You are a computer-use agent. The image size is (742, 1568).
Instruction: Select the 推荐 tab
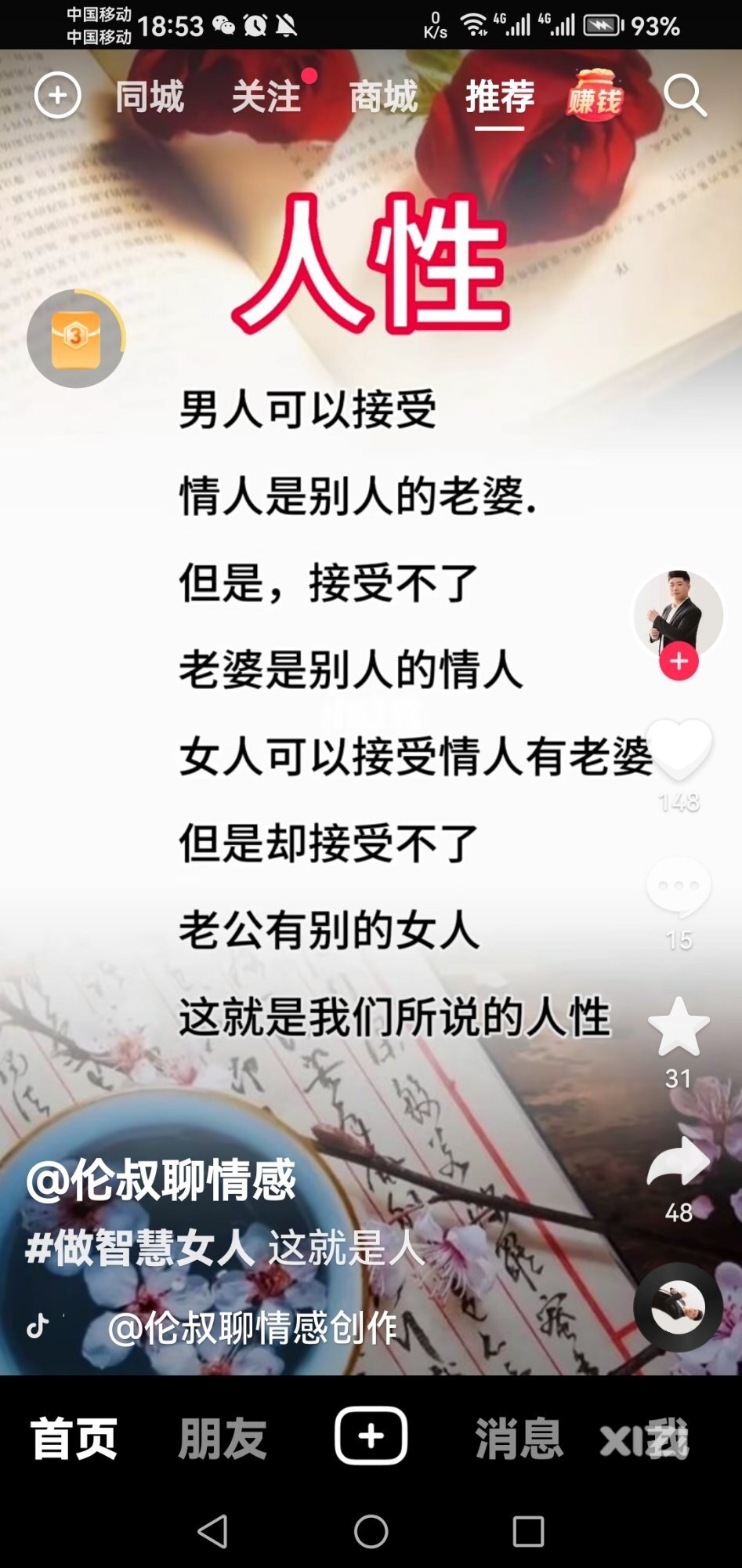point(500,97)
